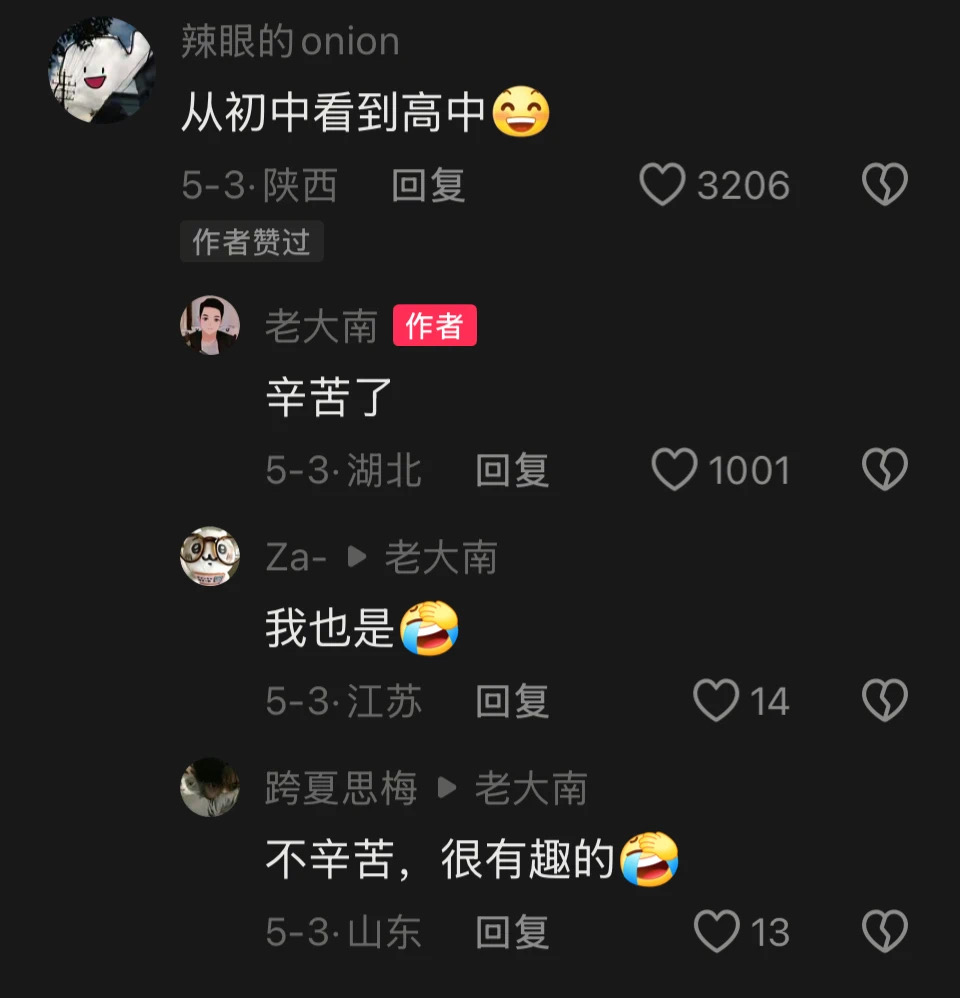View Za-'s profile picture

(x=210, y=557)
